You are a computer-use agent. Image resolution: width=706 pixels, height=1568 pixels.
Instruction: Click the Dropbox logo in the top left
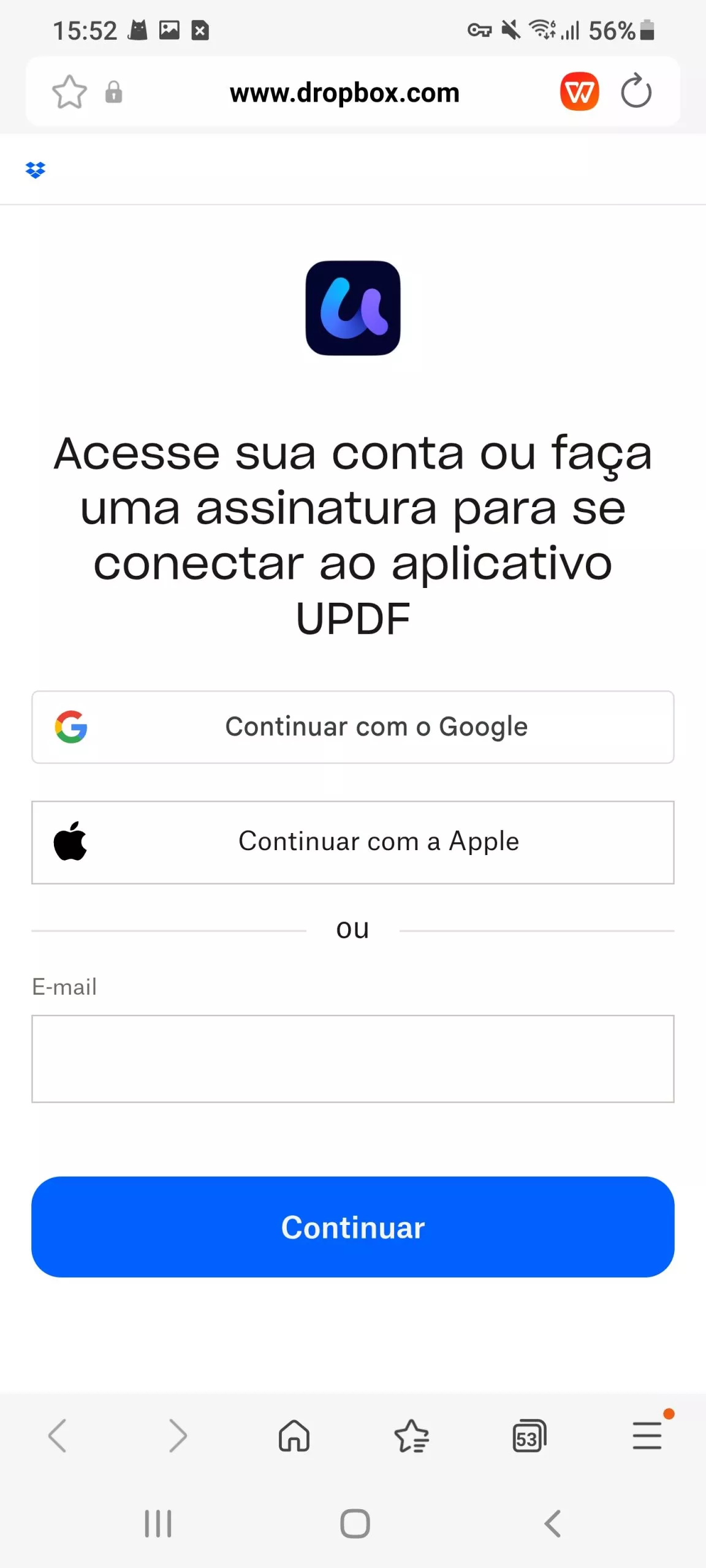pyautogui.click(x=35, y=169)
